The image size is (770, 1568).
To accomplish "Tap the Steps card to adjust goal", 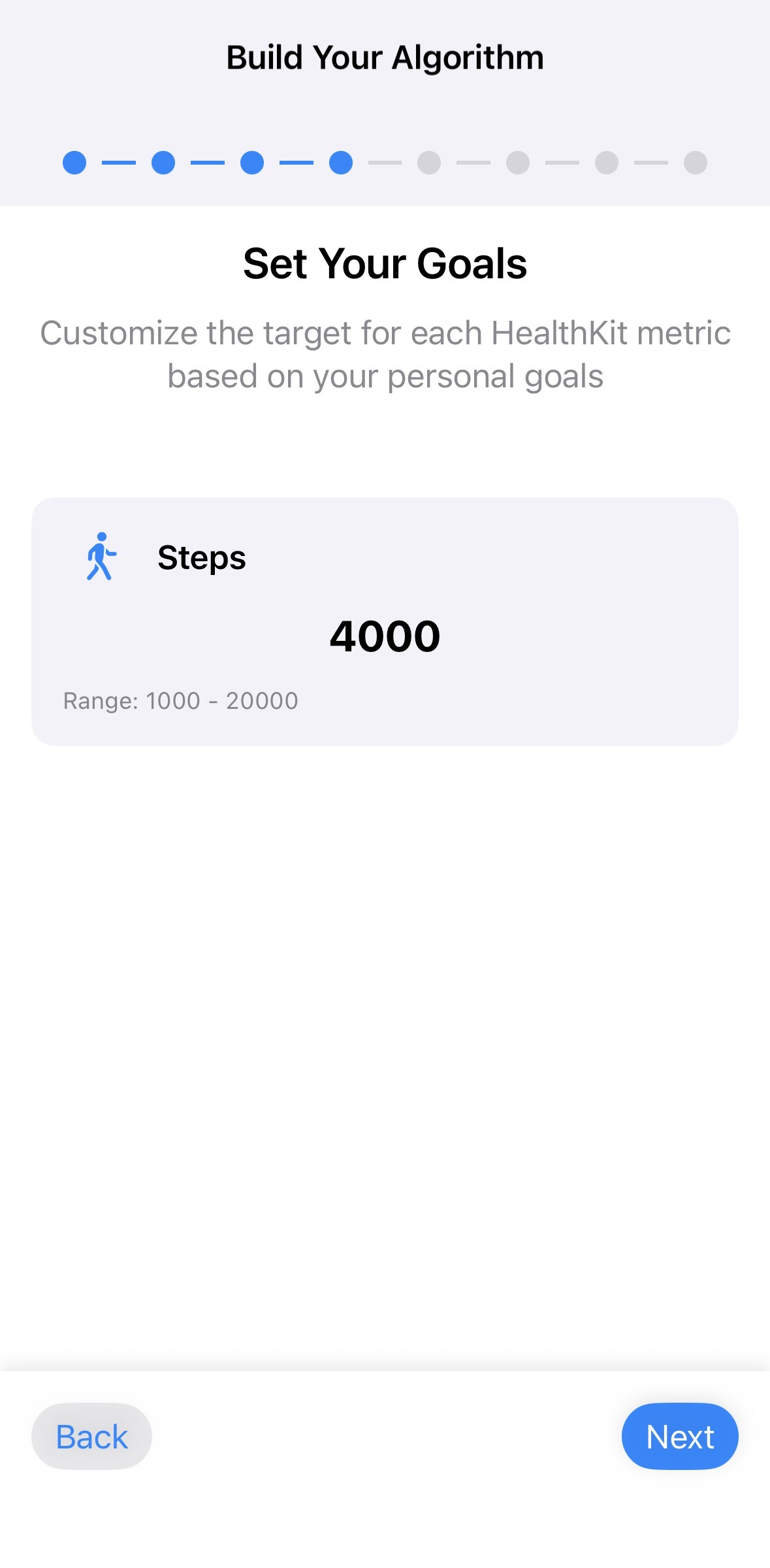I will [x=385, y=621].
